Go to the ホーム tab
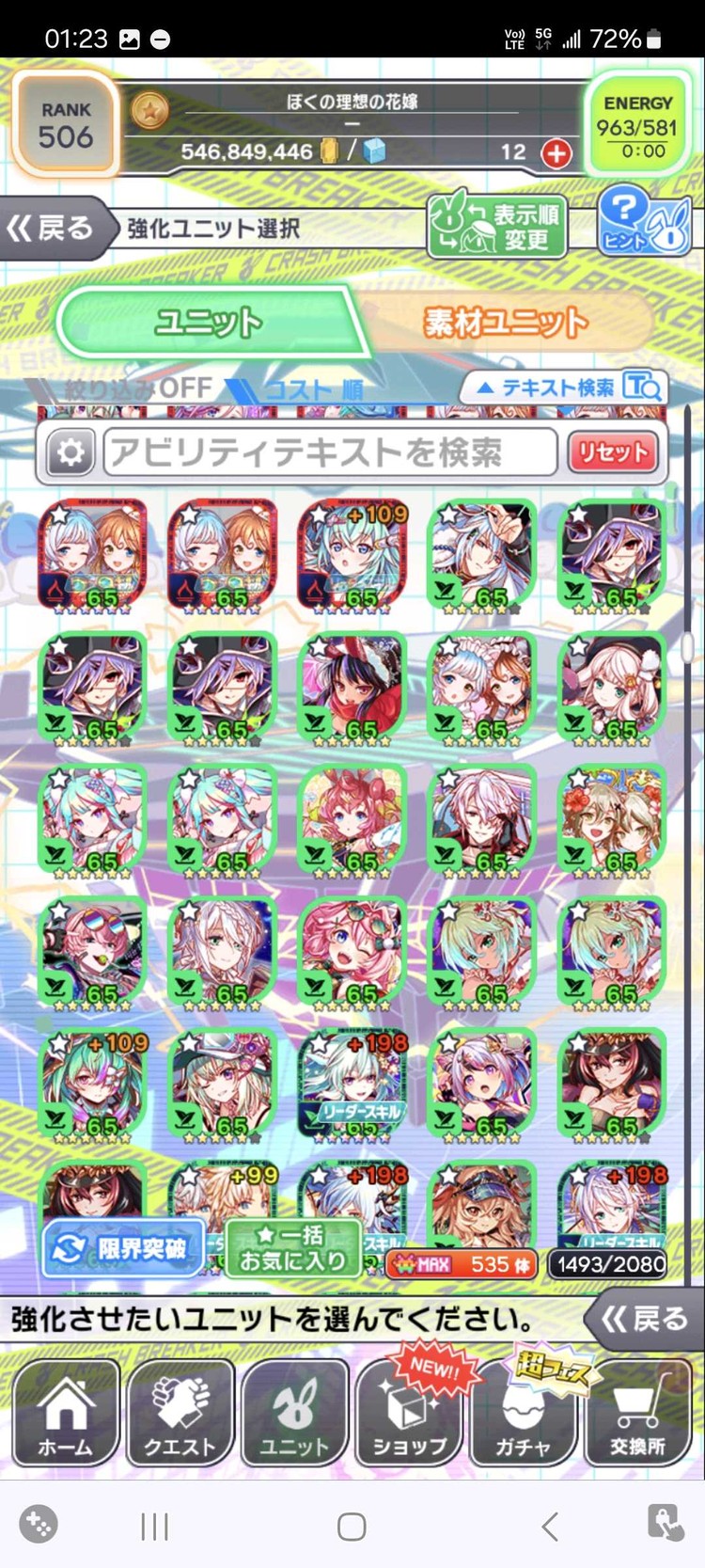Screen dimensions: 705x1568 [66, 1414]
